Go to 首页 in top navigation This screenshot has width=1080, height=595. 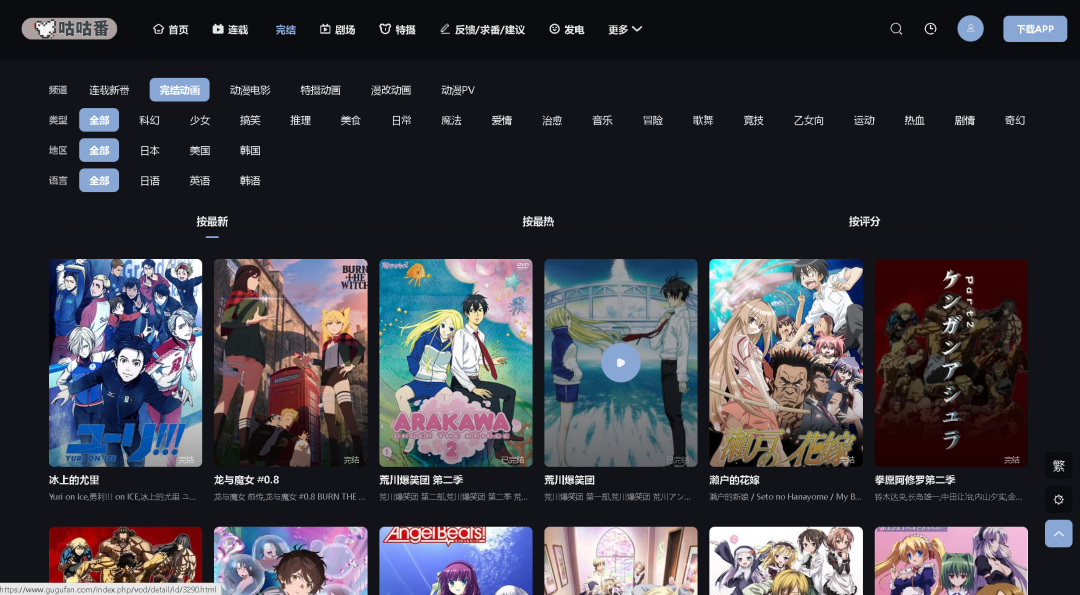[x=170, y=30]
